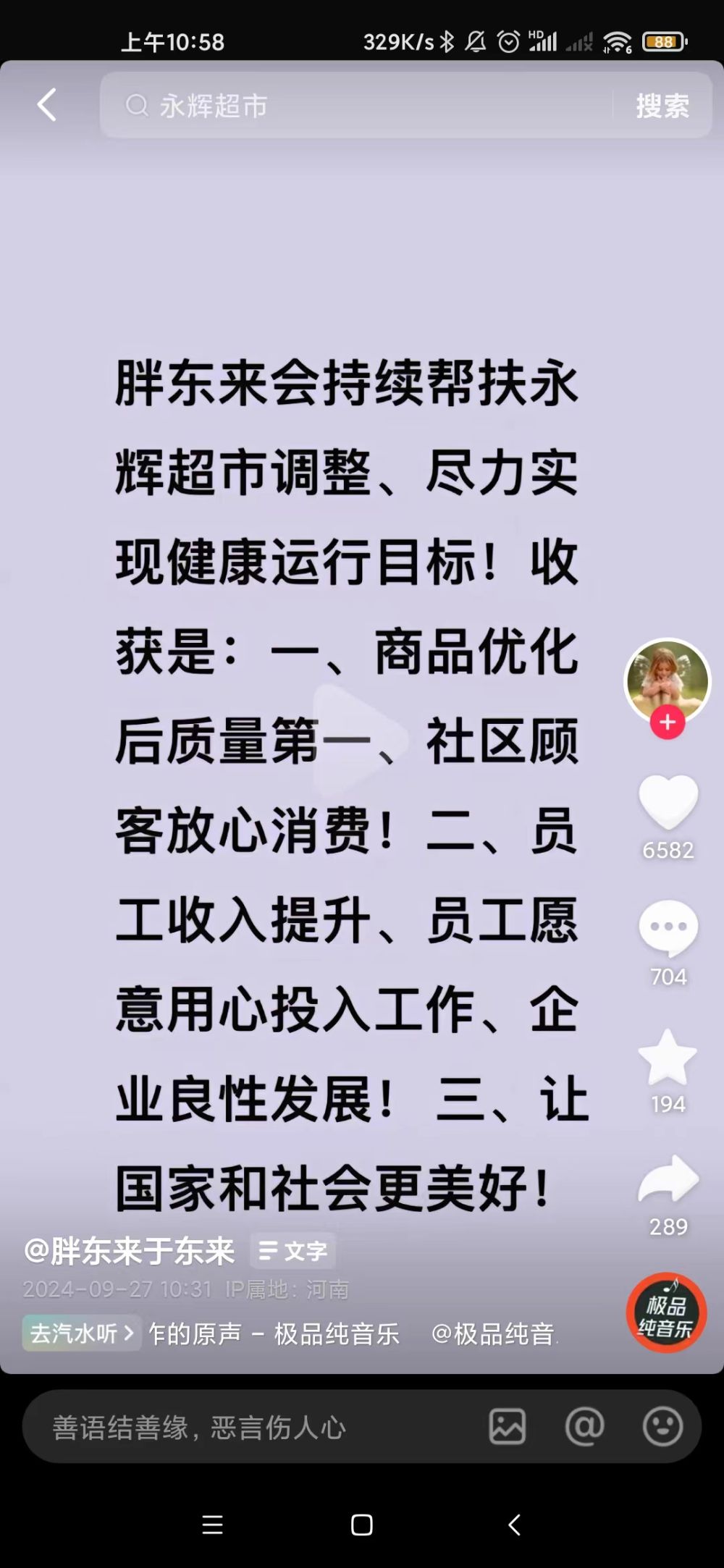Open the 永辉超市 search field
Image resolution: width=724 pixels, height=1568 pixels.
(355, 106)
